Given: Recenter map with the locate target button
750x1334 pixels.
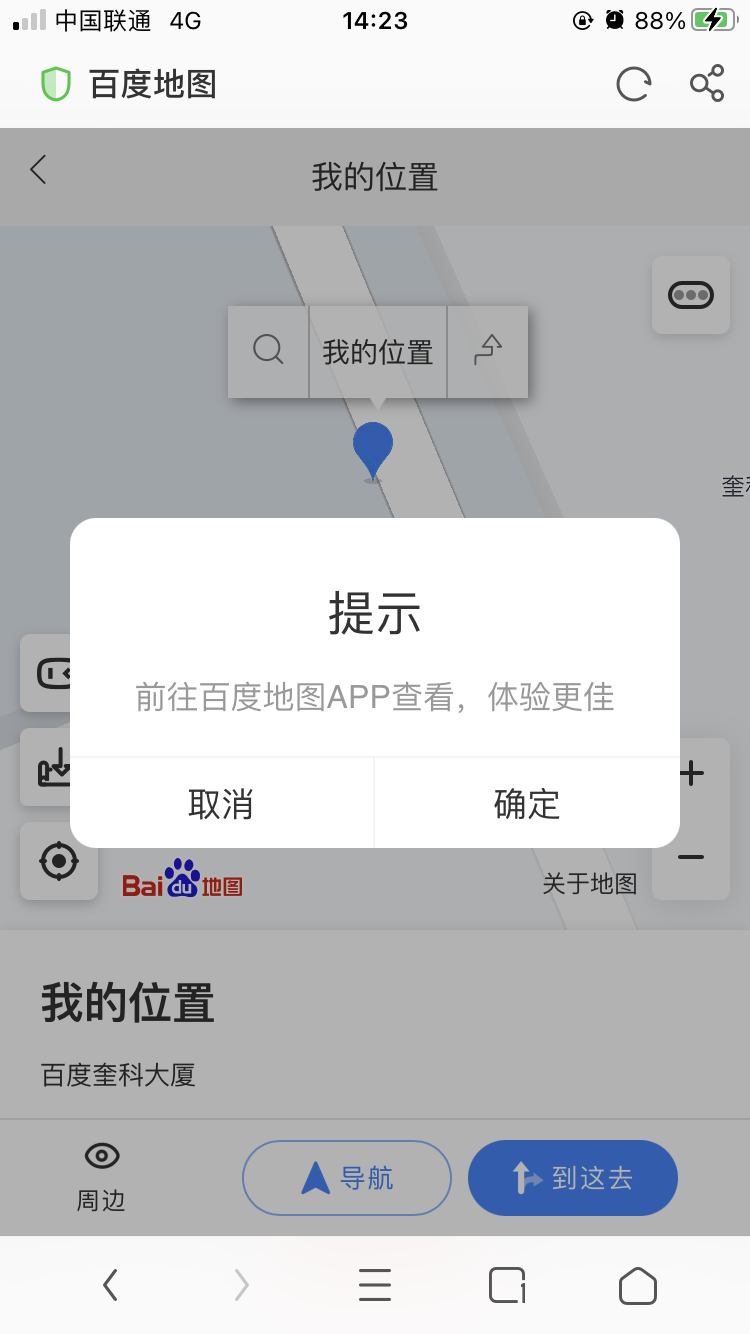Looking at the screenshot, I should (x=59, y=860).
